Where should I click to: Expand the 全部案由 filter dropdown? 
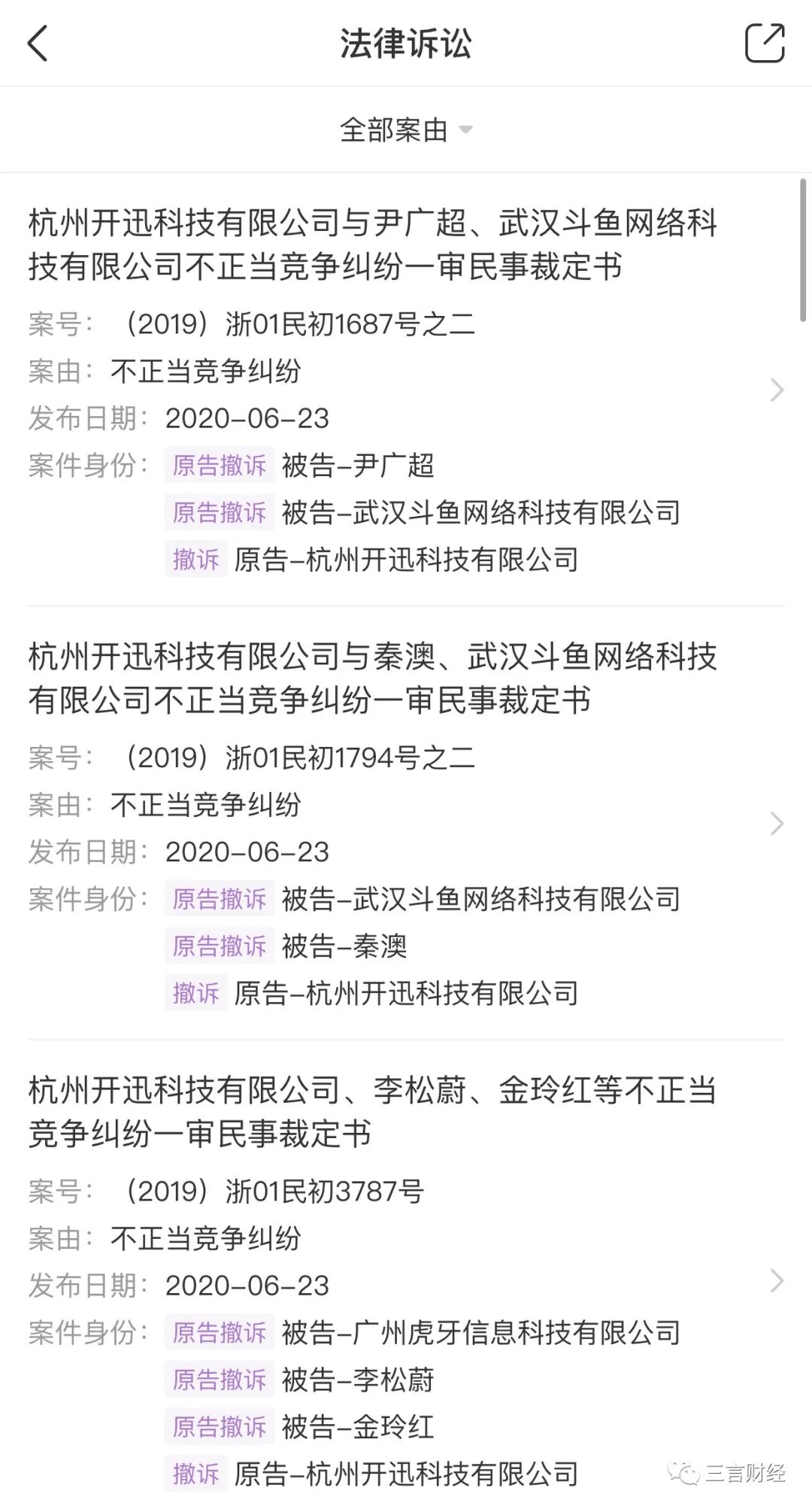[x=406, y=130]
